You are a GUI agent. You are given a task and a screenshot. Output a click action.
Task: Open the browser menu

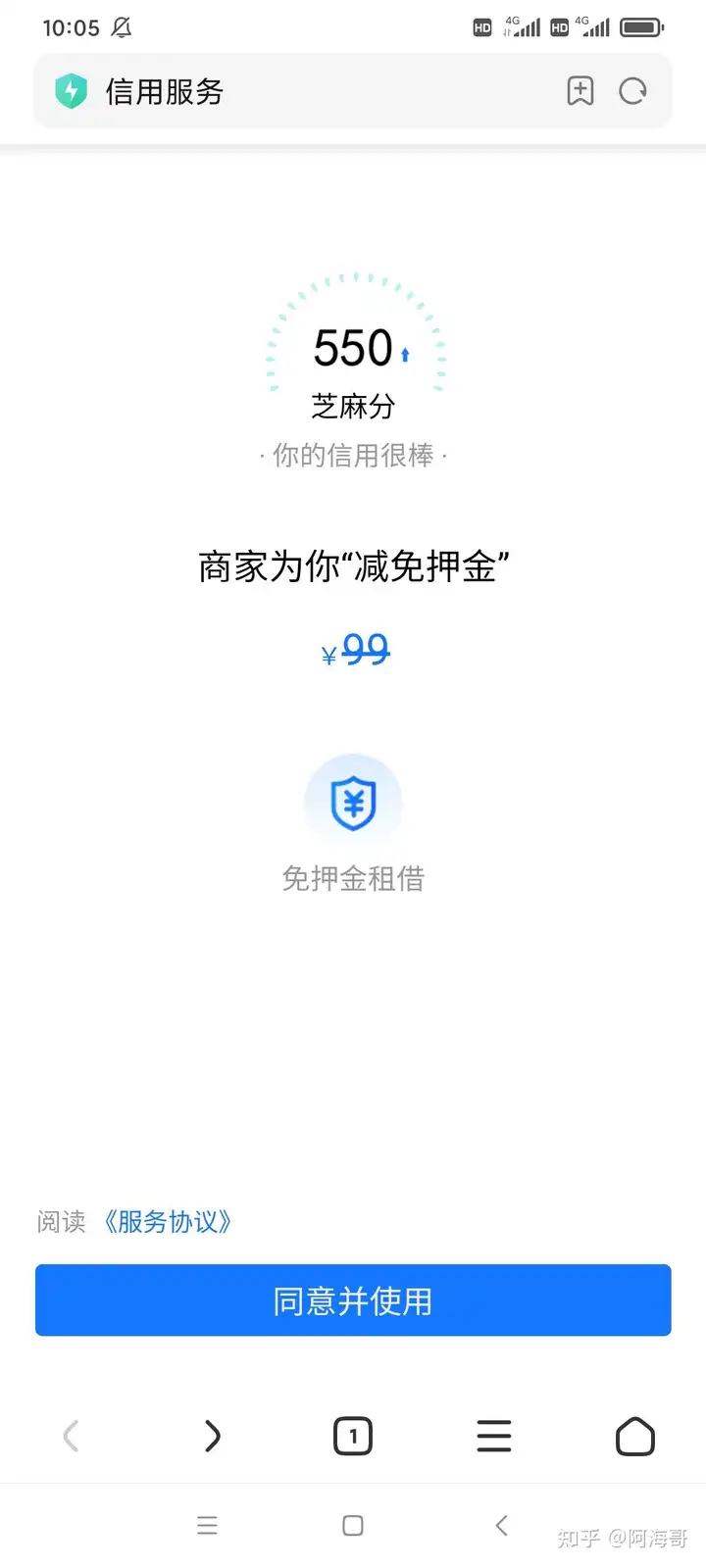(x=494, y=1437)
